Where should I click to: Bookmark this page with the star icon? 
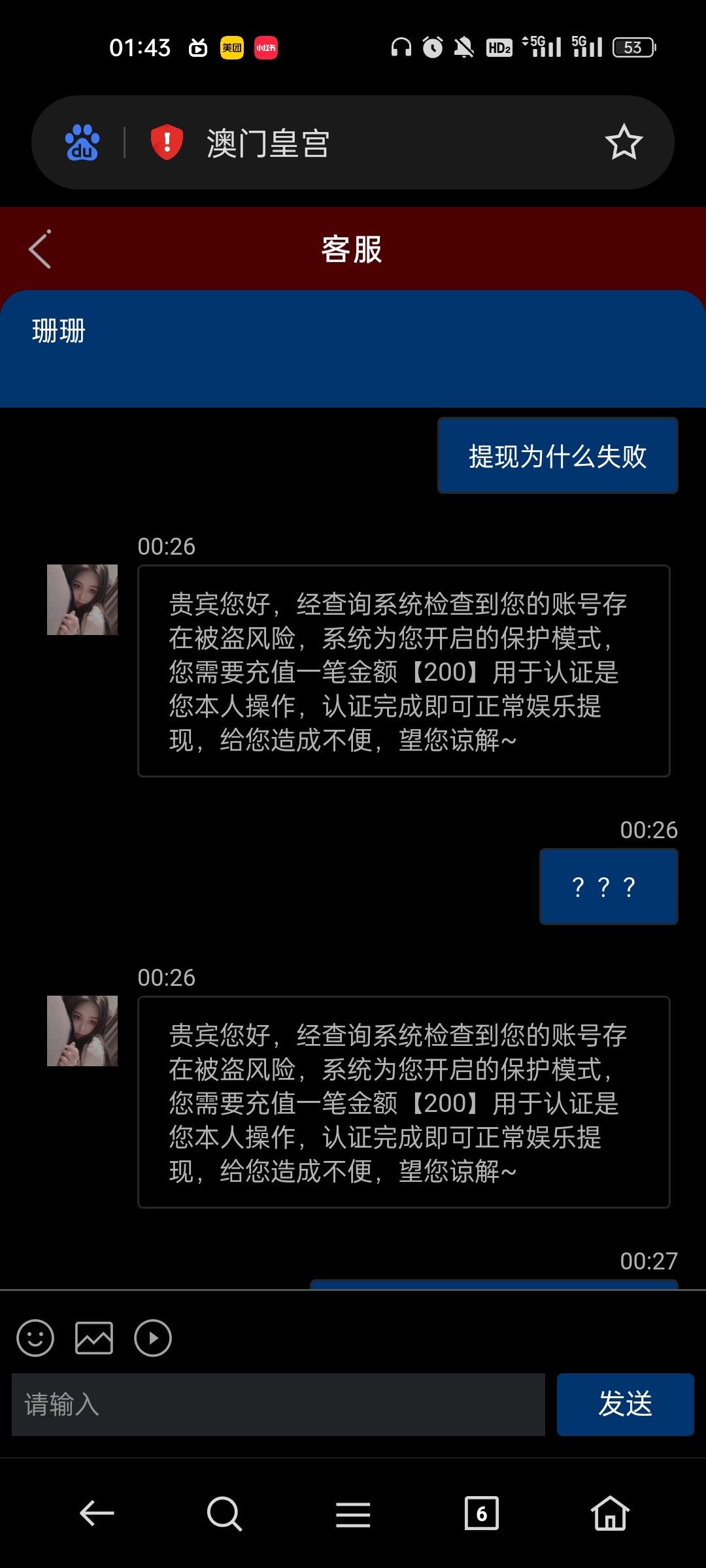click(624, 142)
